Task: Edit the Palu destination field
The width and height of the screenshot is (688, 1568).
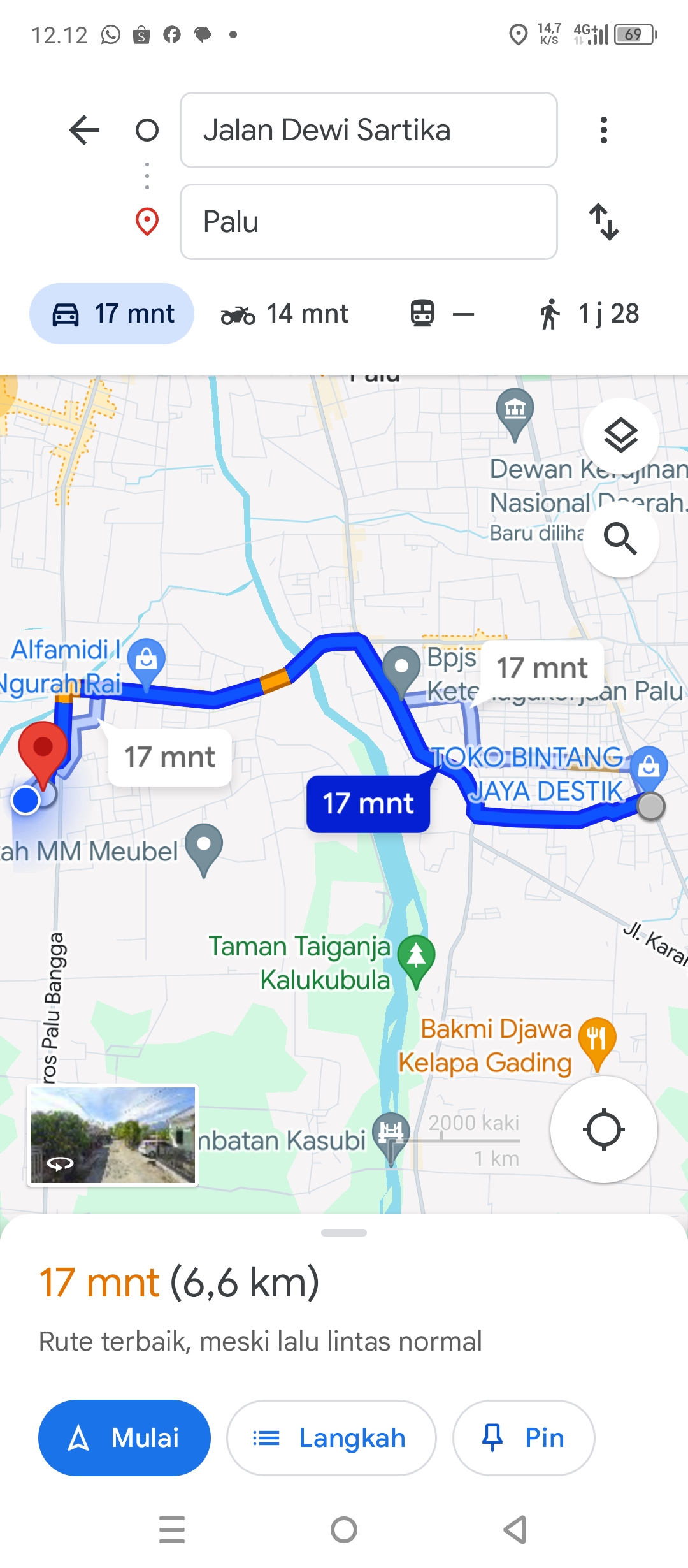Action: pos(369,222)
